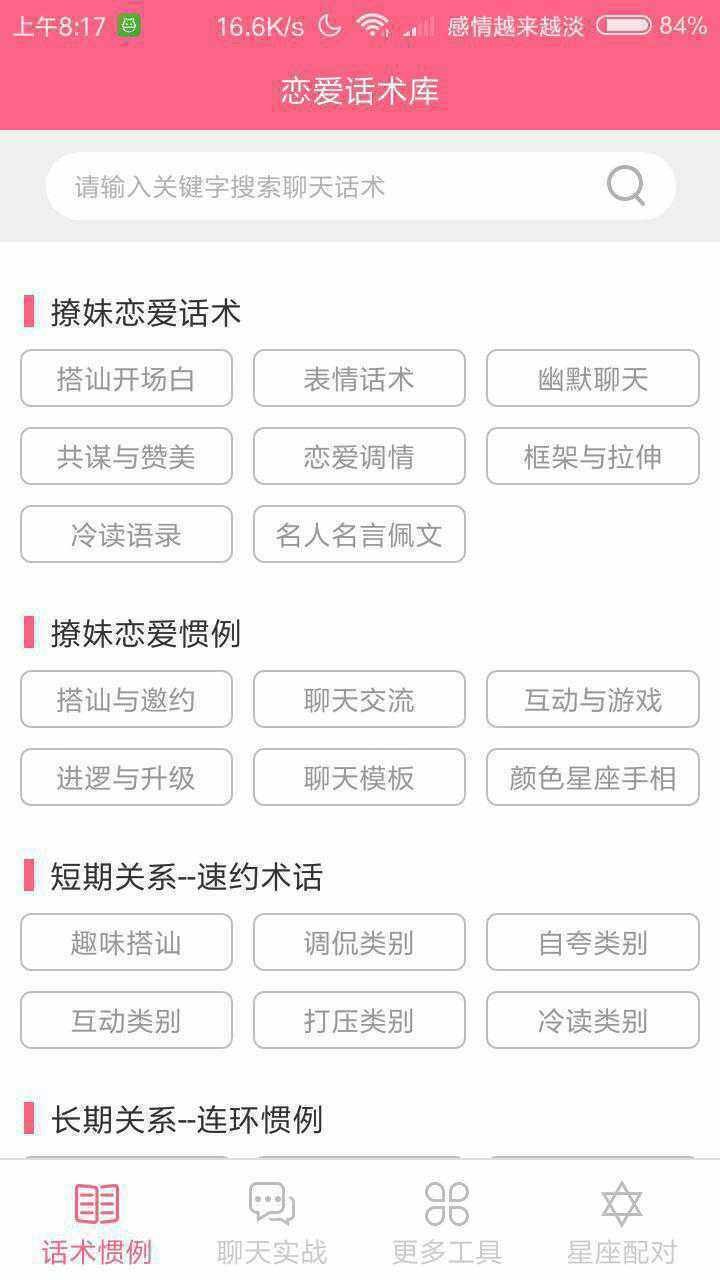The image size is (720, 1280).
Task: Tap the magnifier search icon
Action: coord(627,186)
